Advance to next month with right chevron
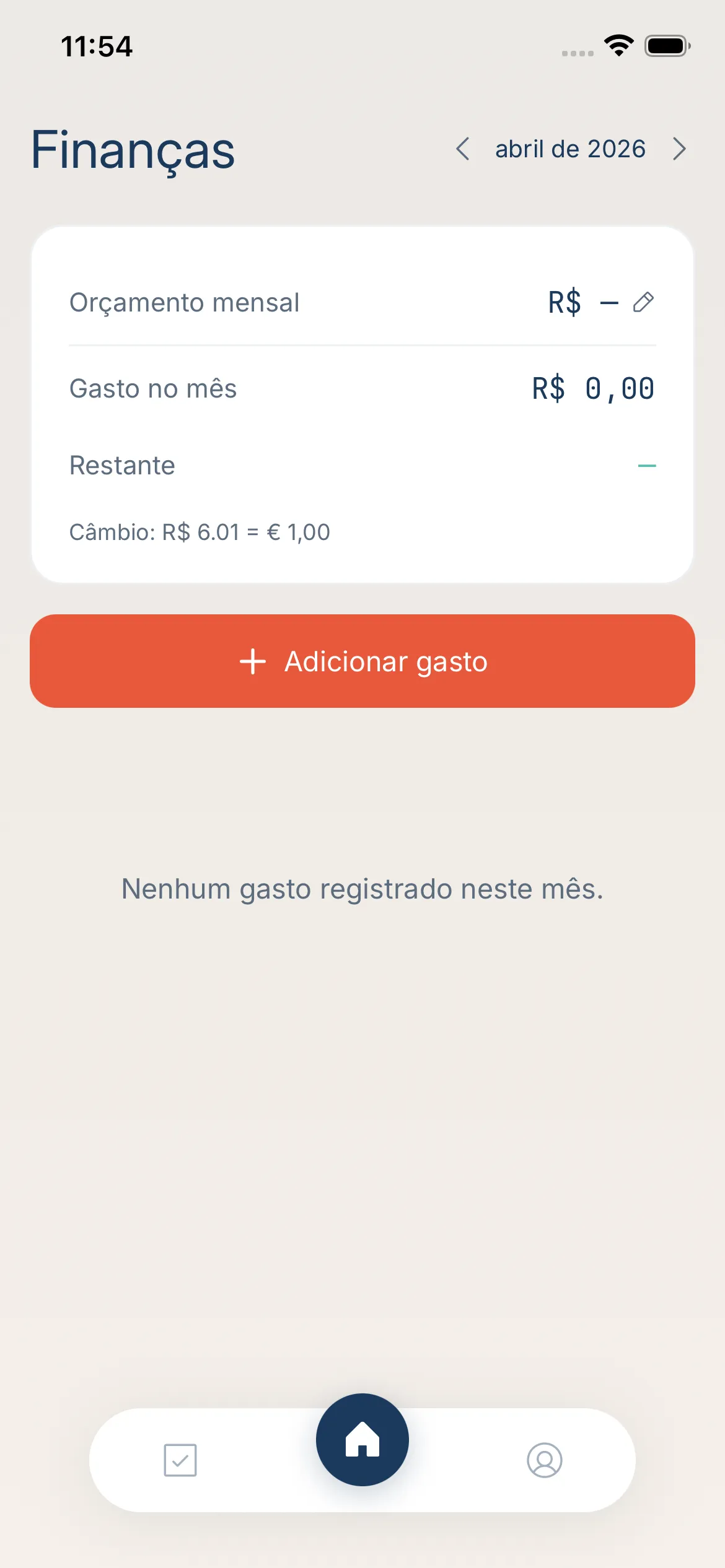The height and width of the screenshot is (1568, 725). click(x=679, y=149)
